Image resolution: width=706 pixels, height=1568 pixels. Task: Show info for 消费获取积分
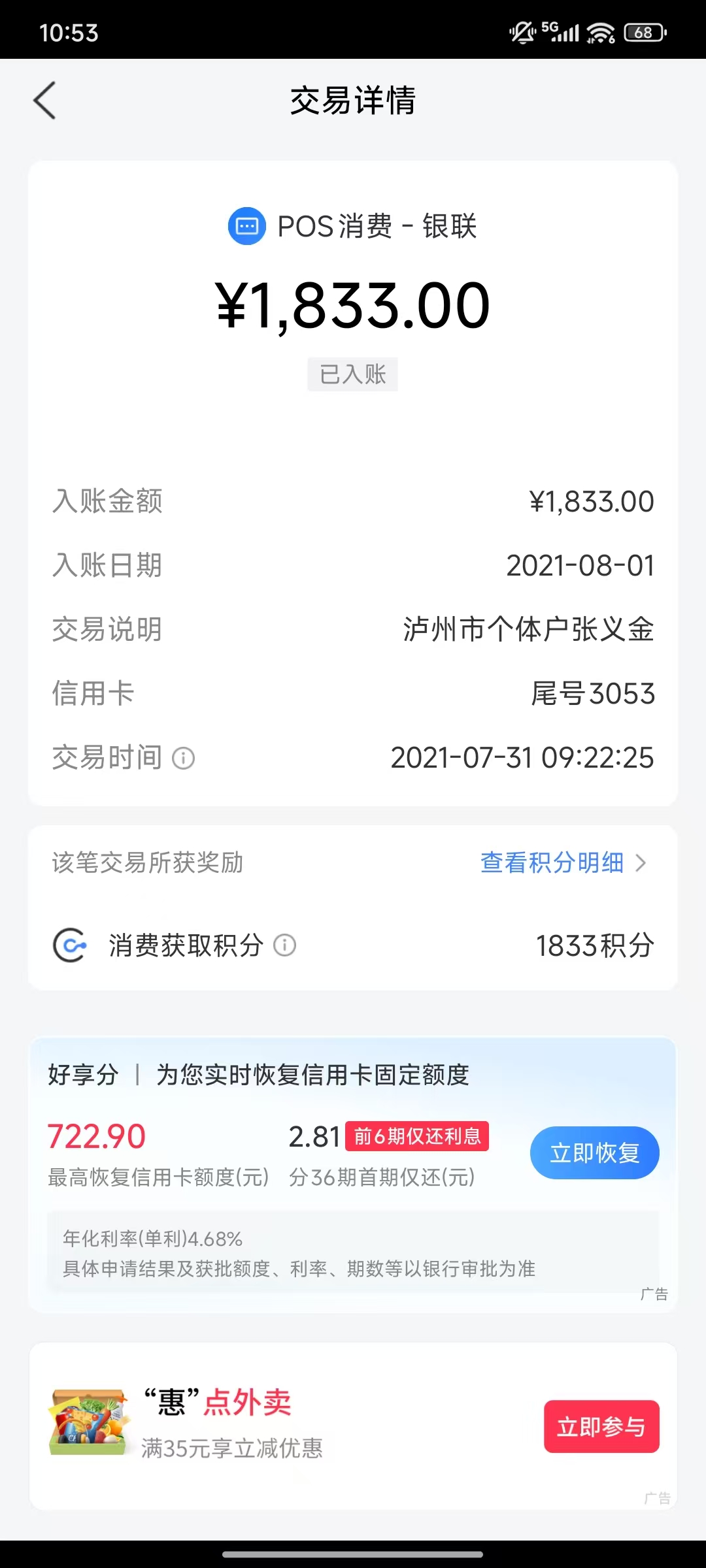click(x=284, y=945)
